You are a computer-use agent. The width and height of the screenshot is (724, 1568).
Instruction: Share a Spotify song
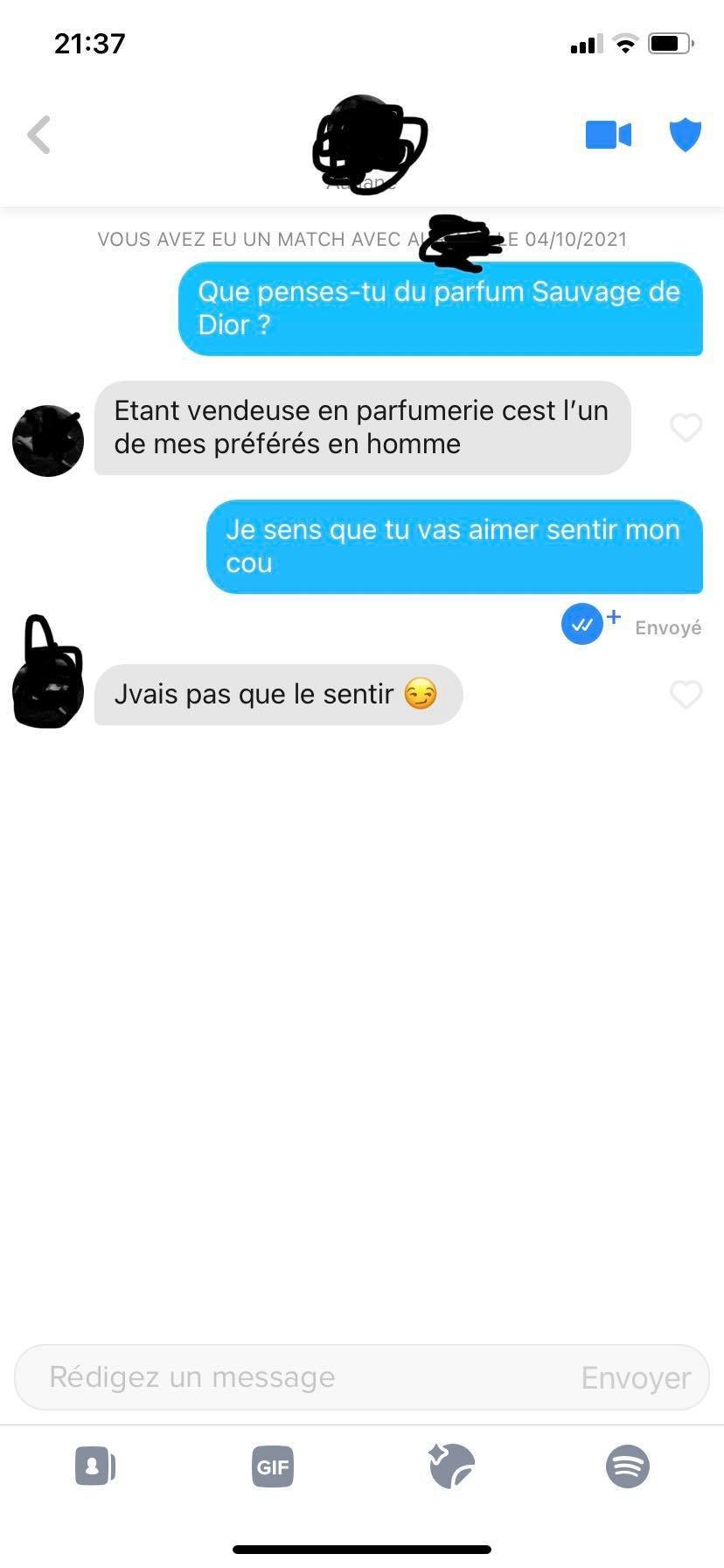click(x=628, y=1466)
